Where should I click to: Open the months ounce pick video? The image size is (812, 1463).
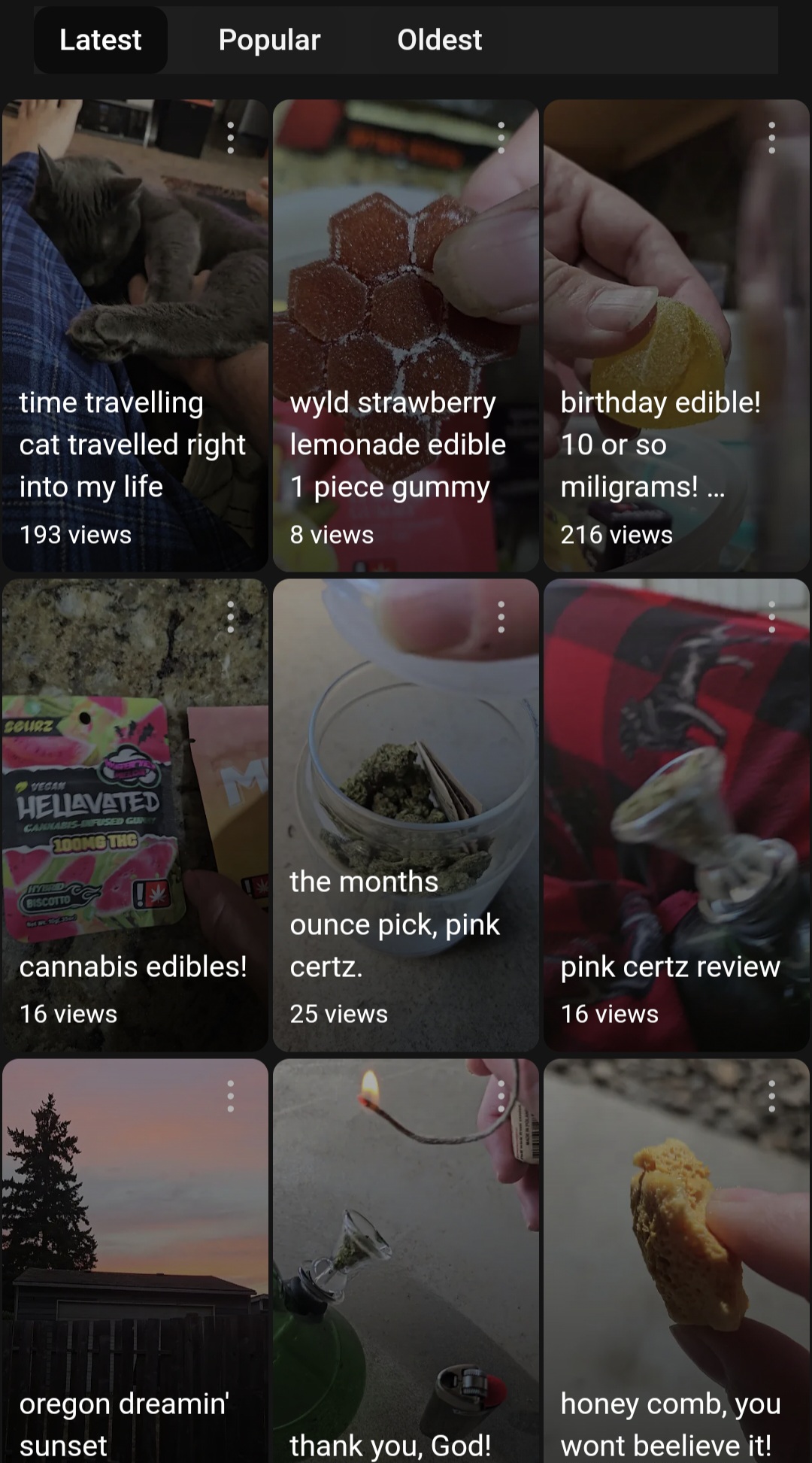click(x=406, y=815)
